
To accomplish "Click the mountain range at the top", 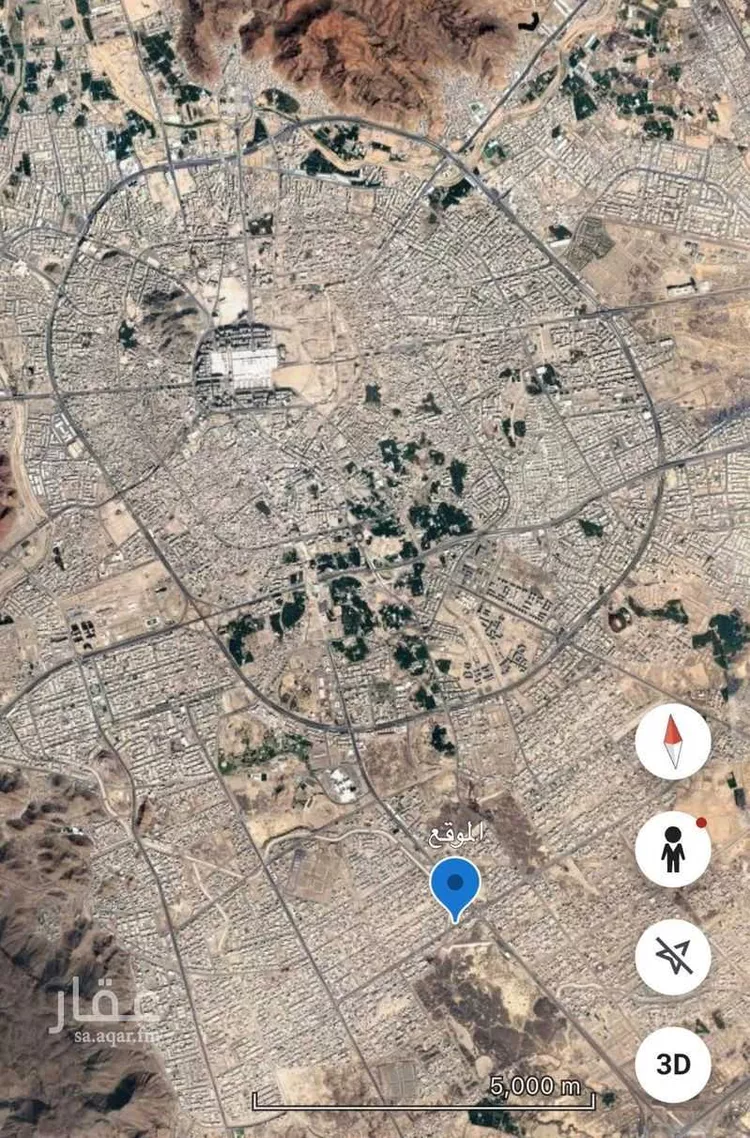I will (370, 45).
